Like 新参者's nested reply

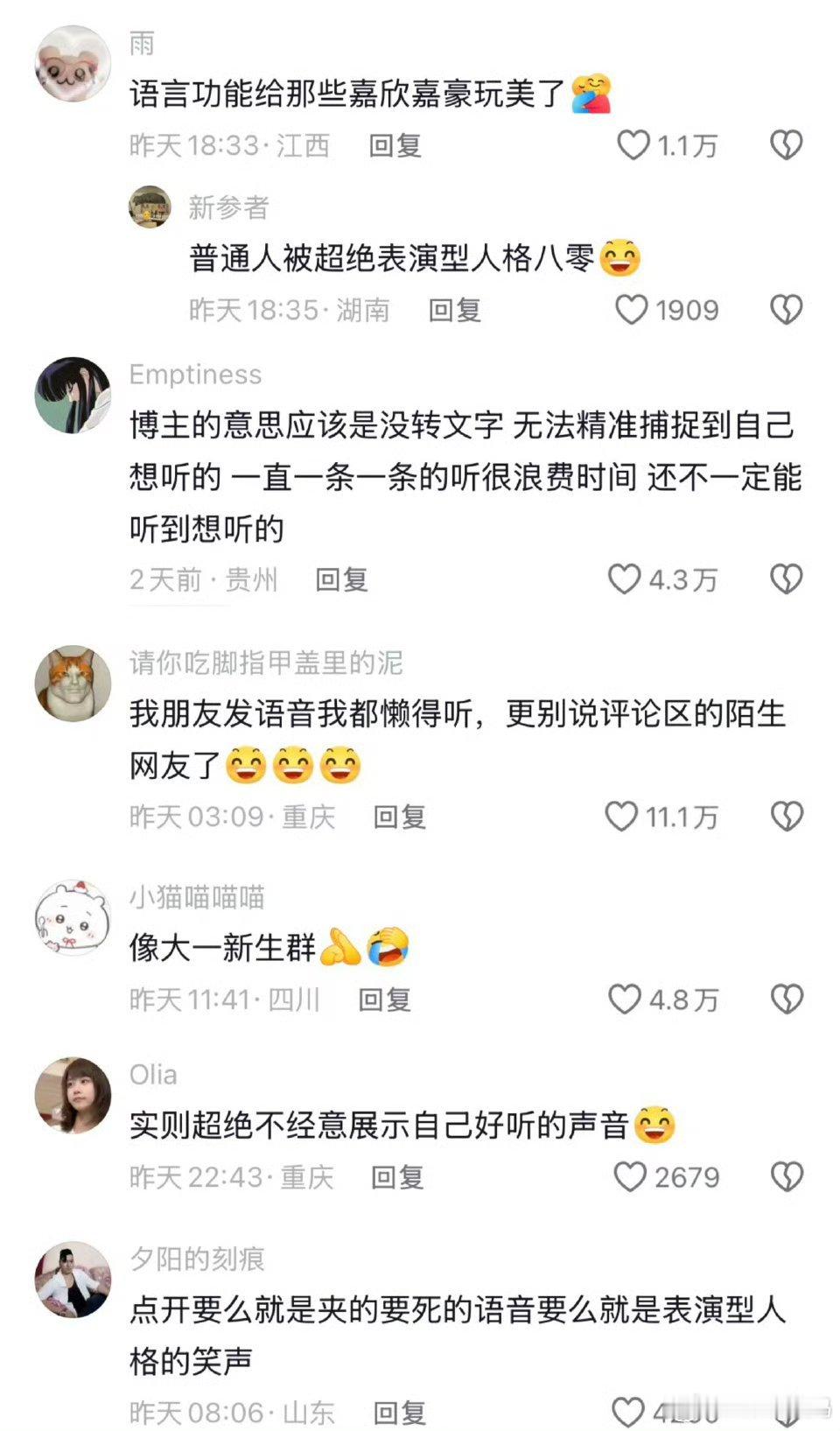point(632,310)
